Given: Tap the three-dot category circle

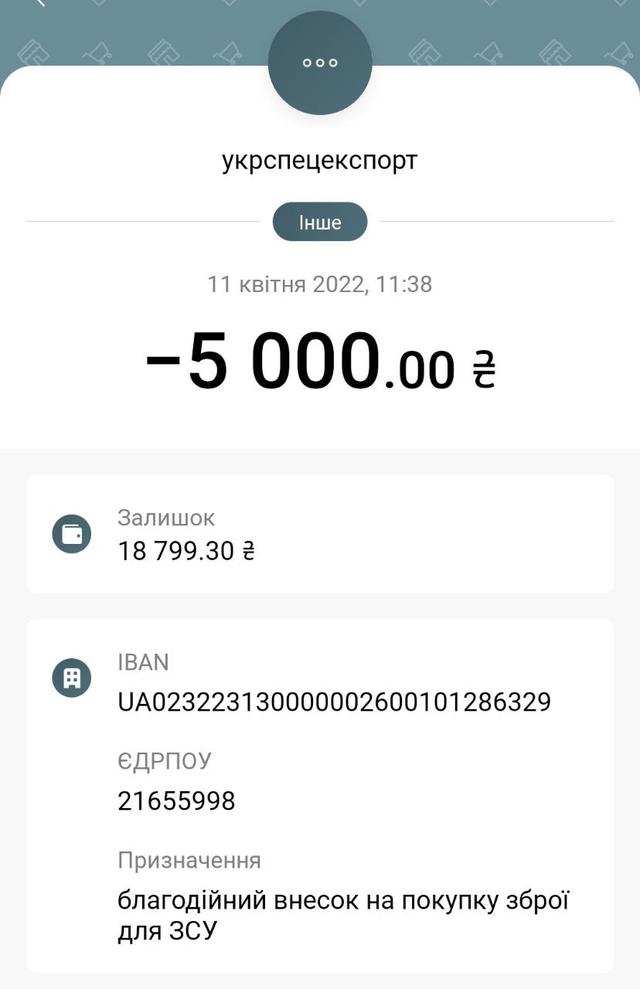Looking at the screenshot, I should [x=320, y=62].
